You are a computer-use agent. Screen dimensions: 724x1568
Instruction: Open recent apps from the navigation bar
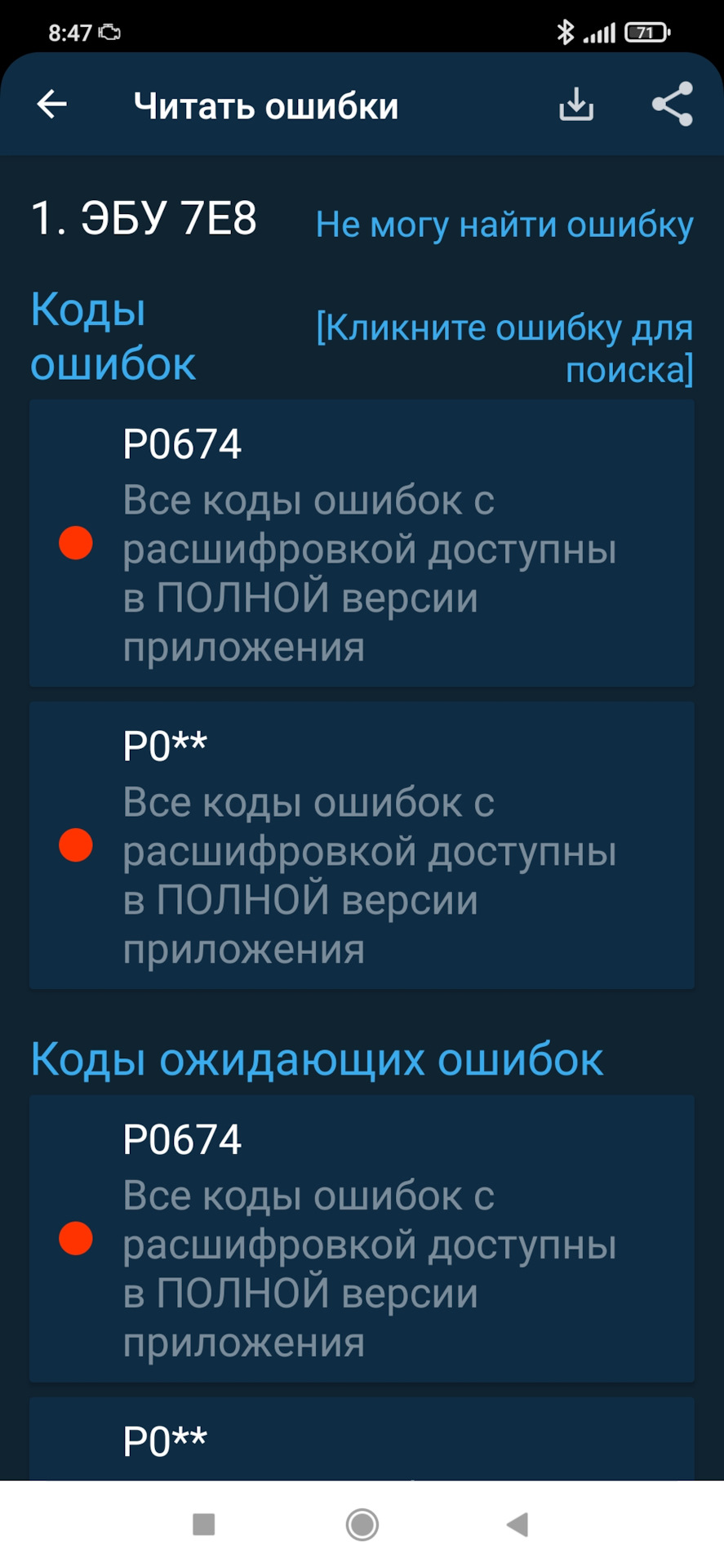[x=203, y=1524]
